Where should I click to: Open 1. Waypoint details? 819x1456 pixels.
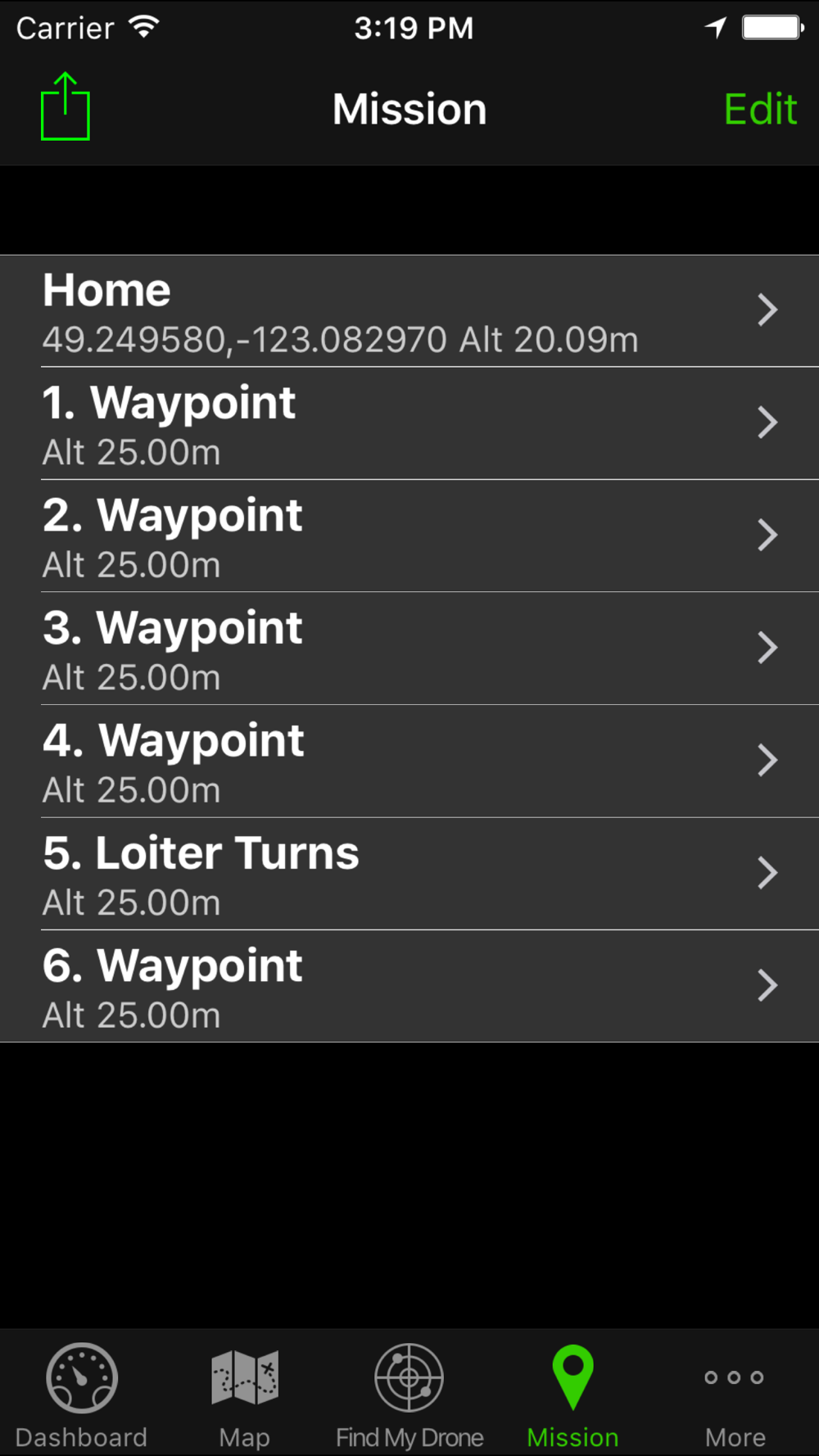(409, 424)
